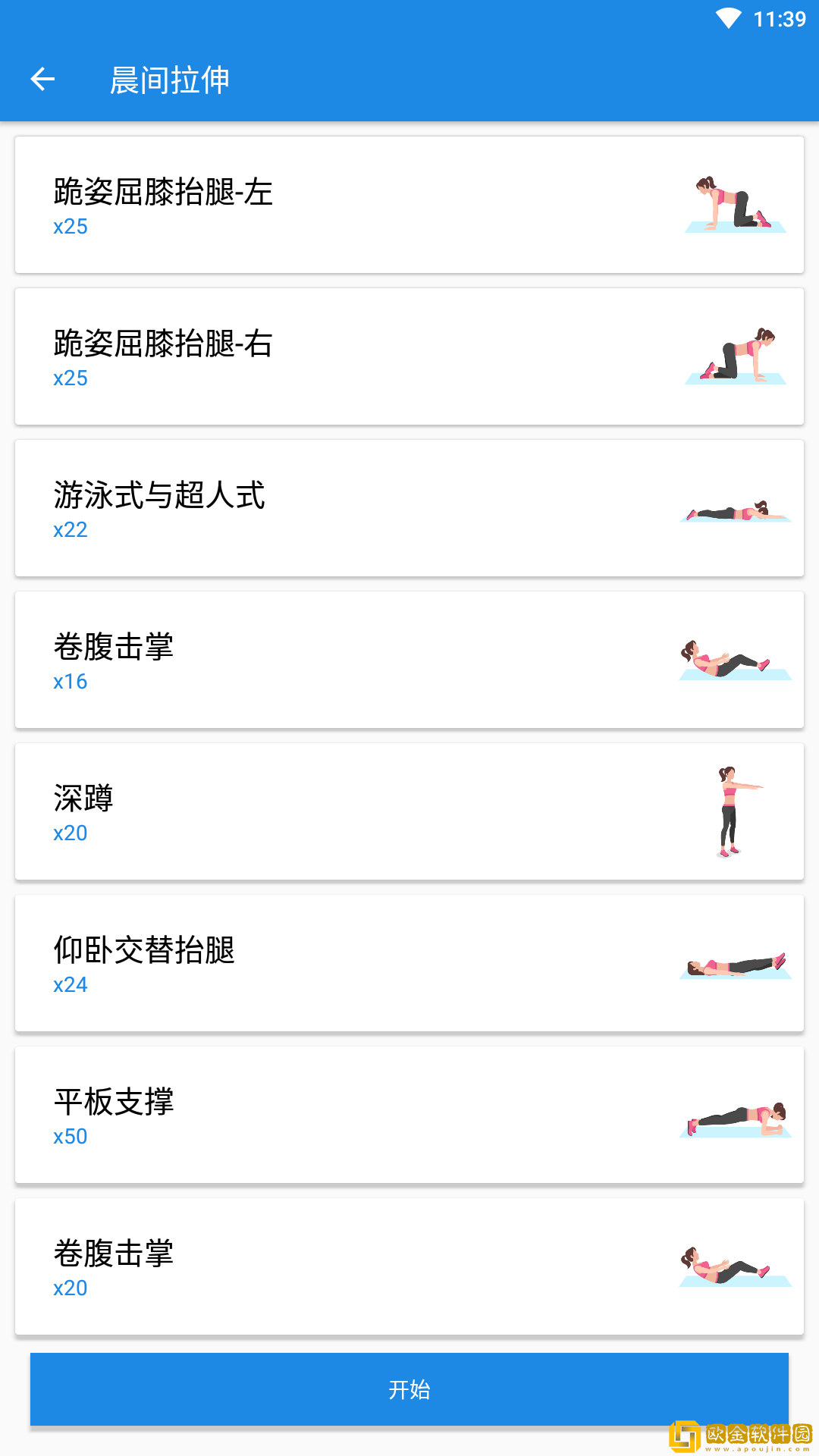Open the 卷腹击掌 x16 exercise card

click(409, 660)
